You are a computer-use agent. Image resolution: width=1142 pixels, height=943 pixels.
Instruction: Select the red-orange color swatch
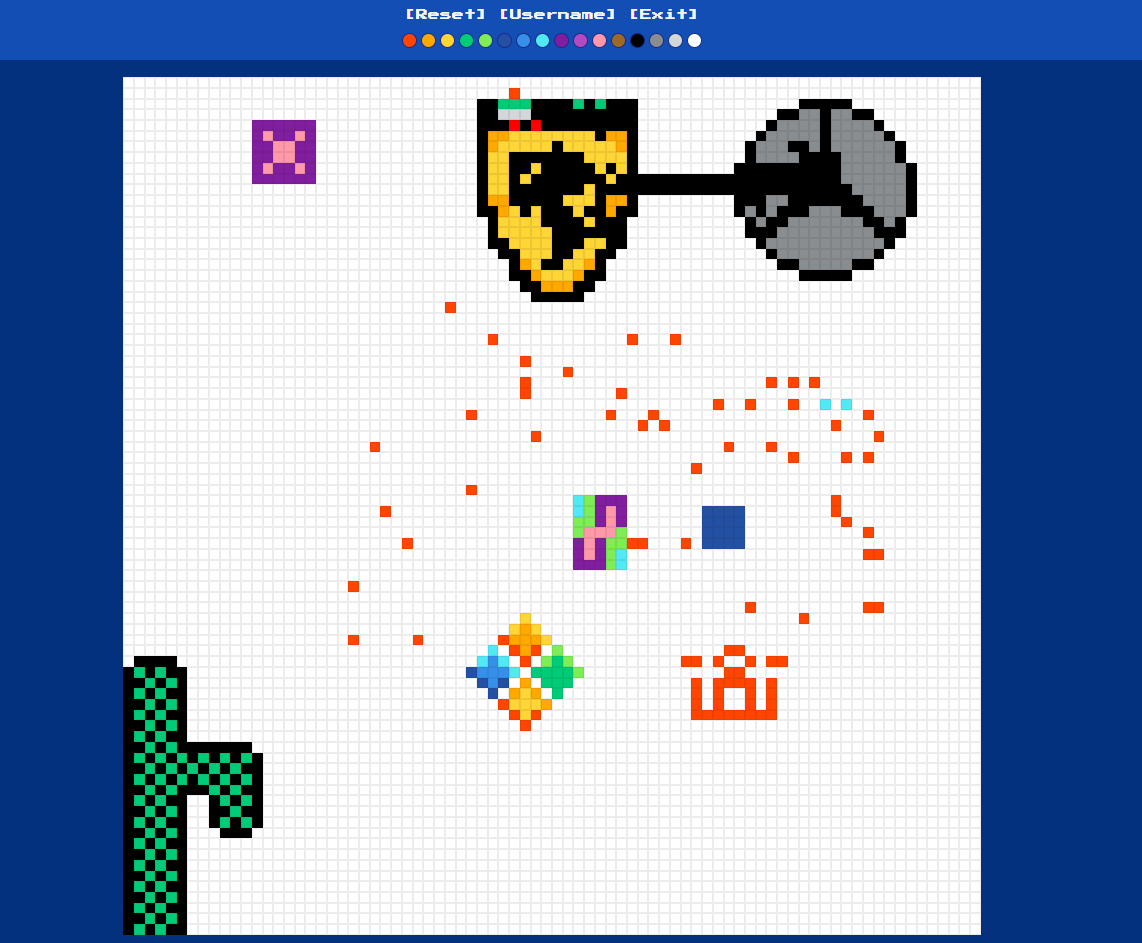point(409,41)
